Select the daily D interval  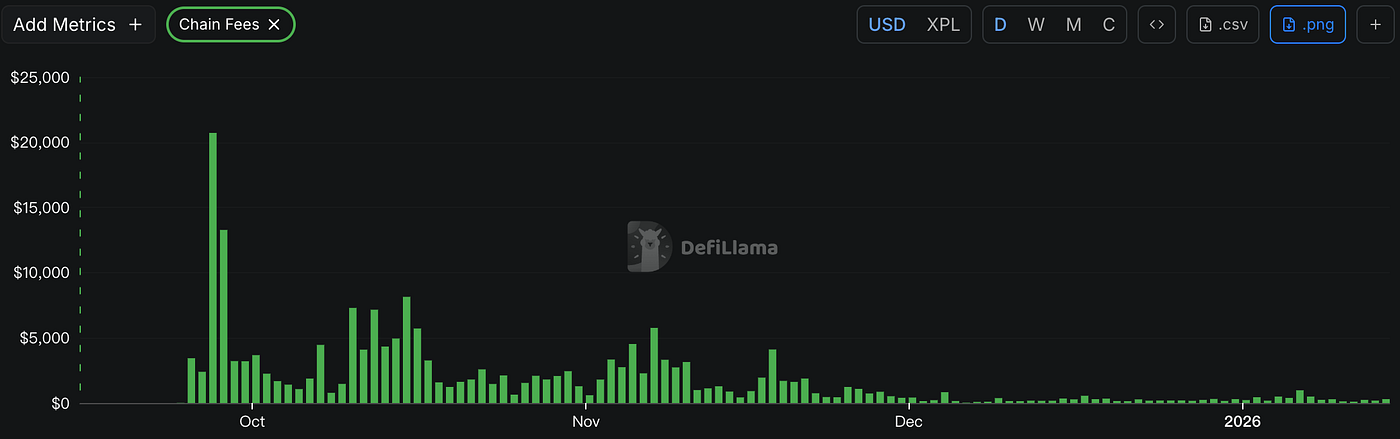tap(1000, 25)
